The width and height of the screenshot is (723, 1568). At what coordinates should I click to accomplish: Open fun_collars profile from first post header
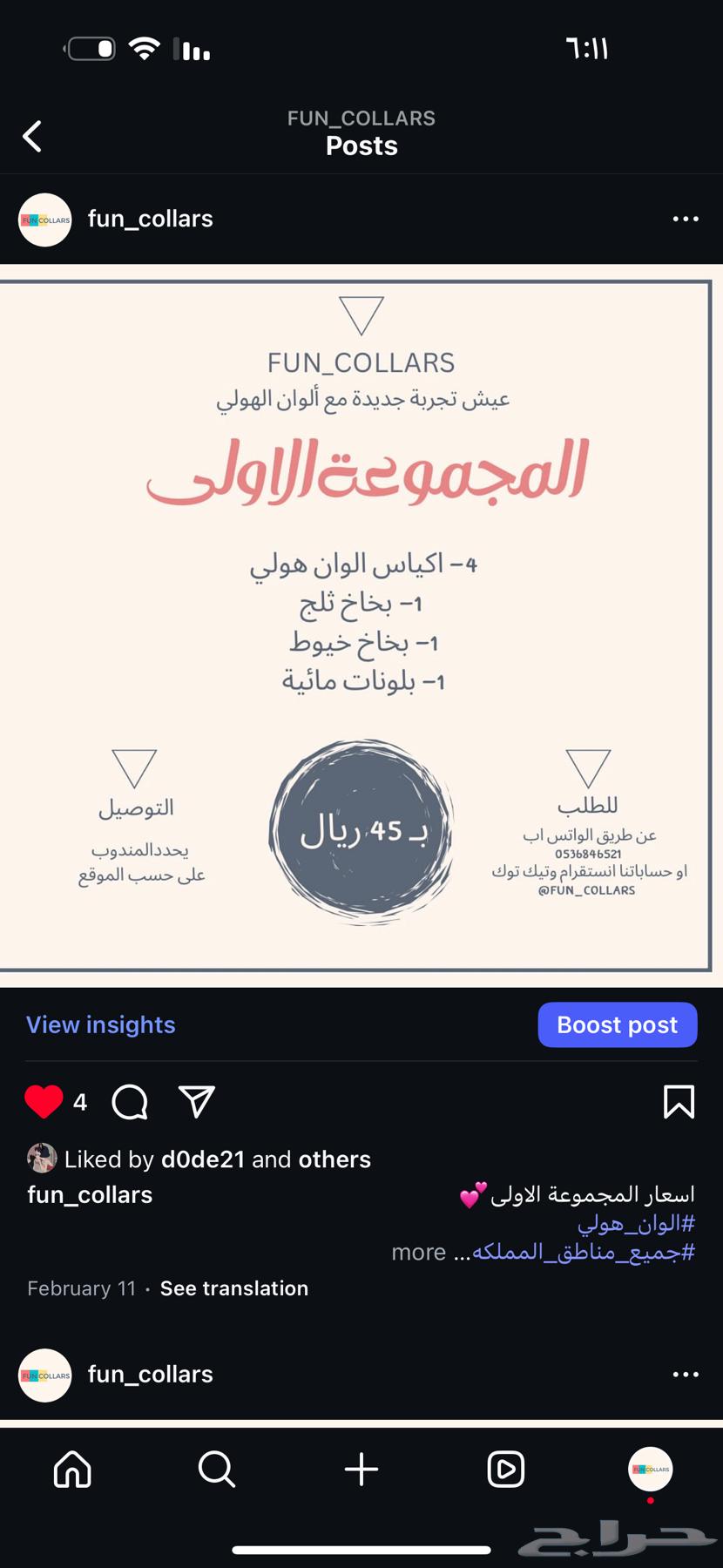click(150, 219)
